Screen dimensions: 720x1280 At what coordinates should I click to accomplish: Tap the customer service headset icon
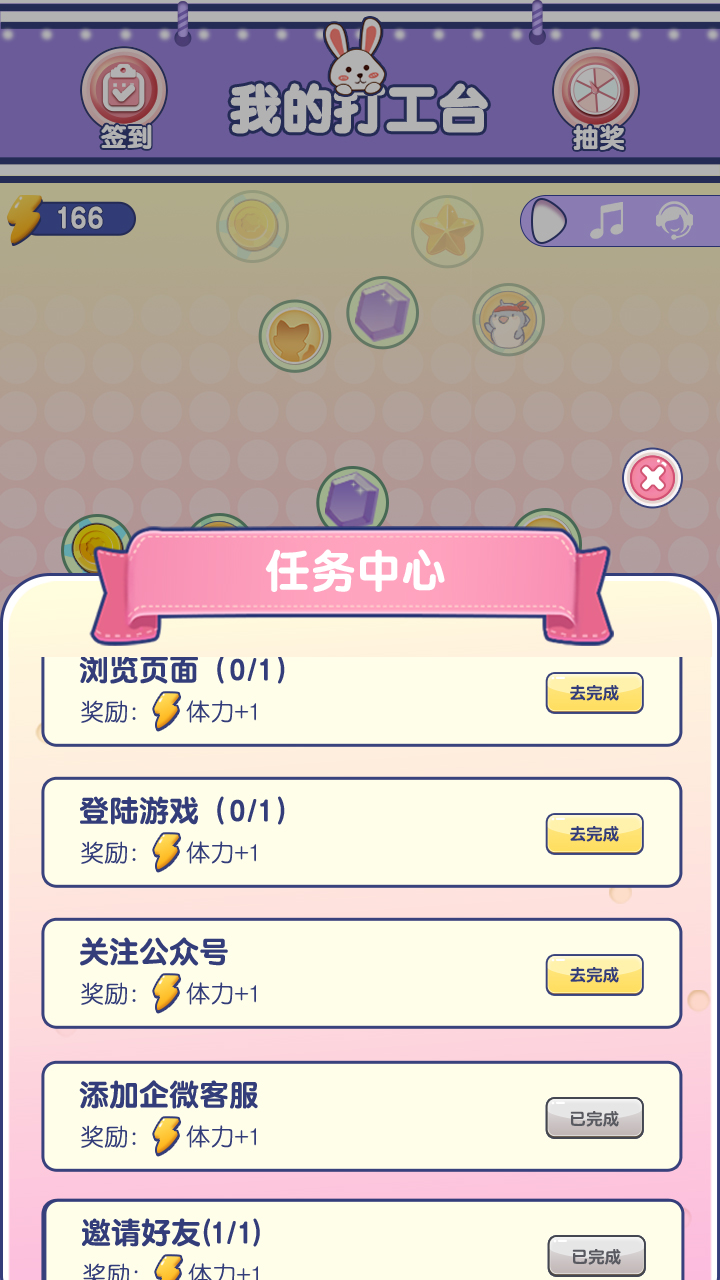click(x=674, y=220)
